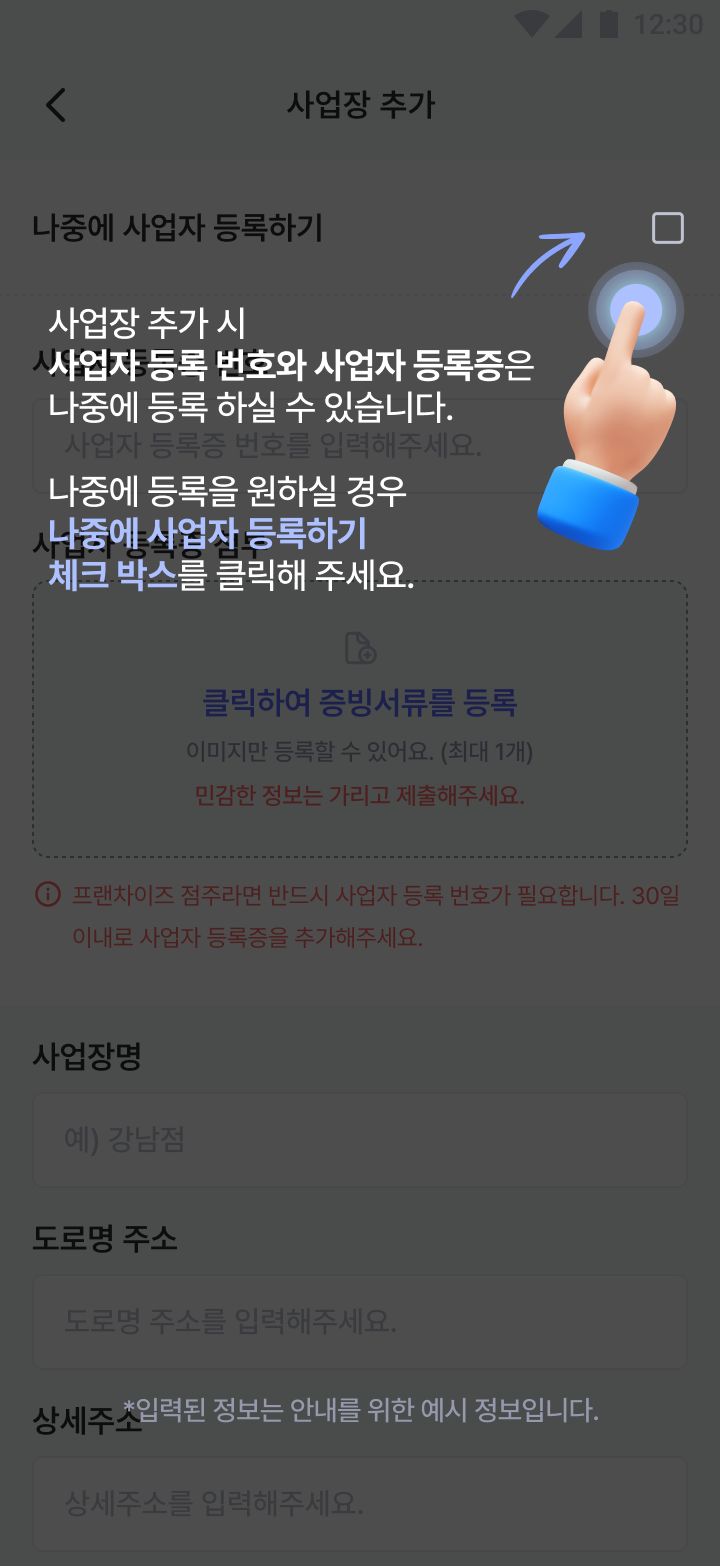Click the 상세주소 detail address field

[360, 1503]
